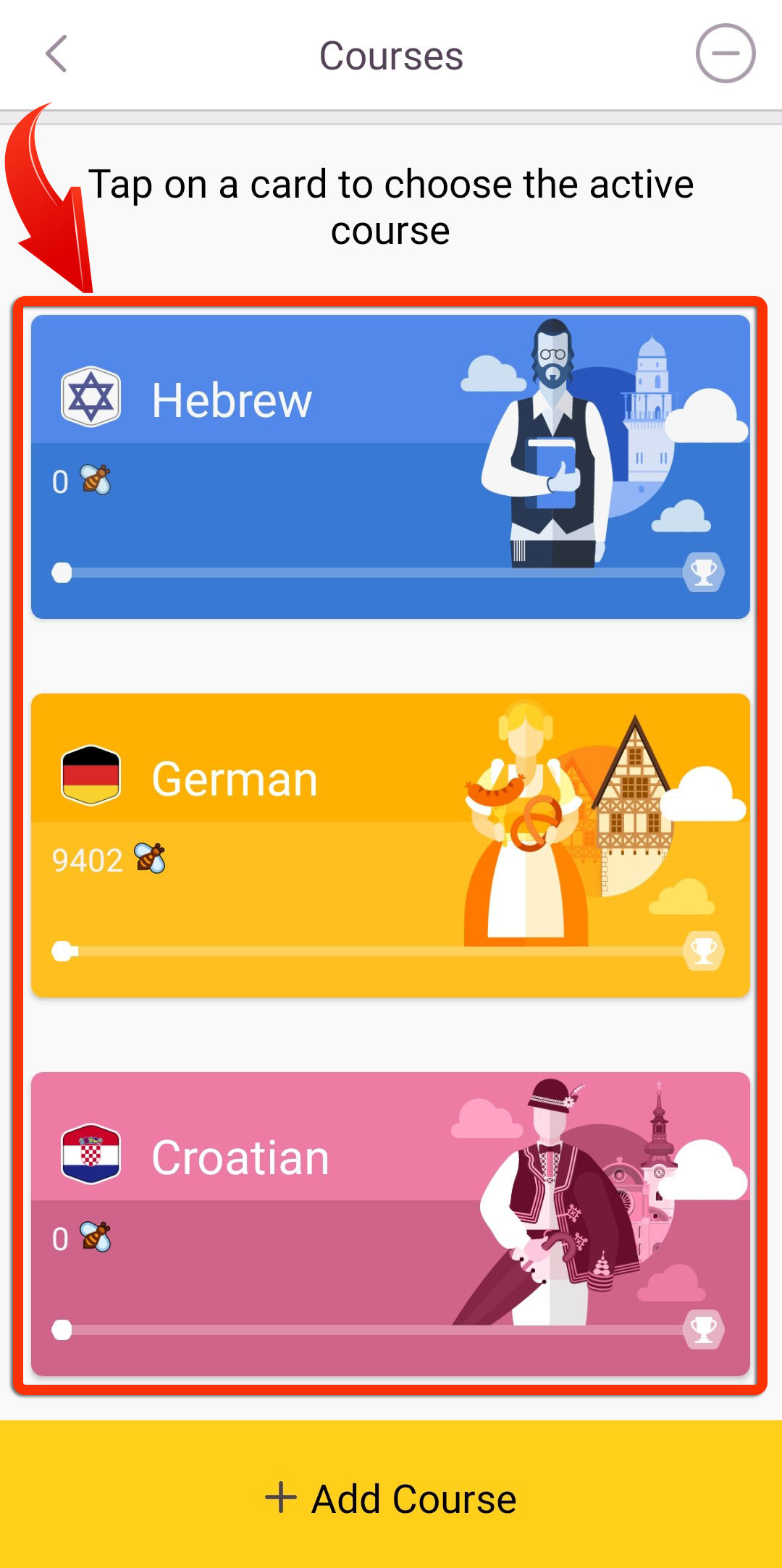
Task: Tap the minus remove-course icon
Action: click(725, 54)
